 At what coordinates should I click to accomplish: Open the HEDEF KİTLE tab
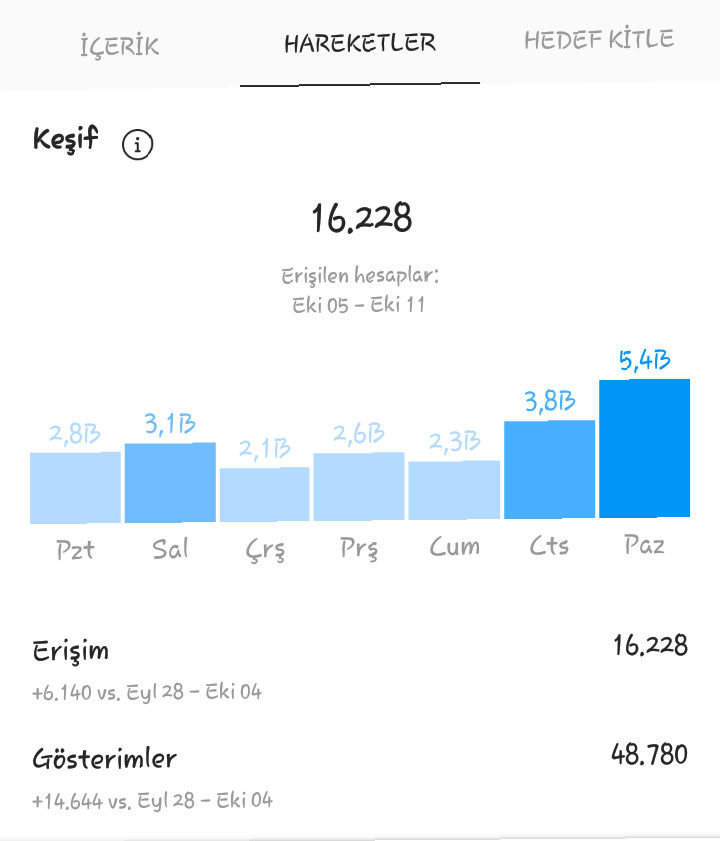[x=599, y=40]
